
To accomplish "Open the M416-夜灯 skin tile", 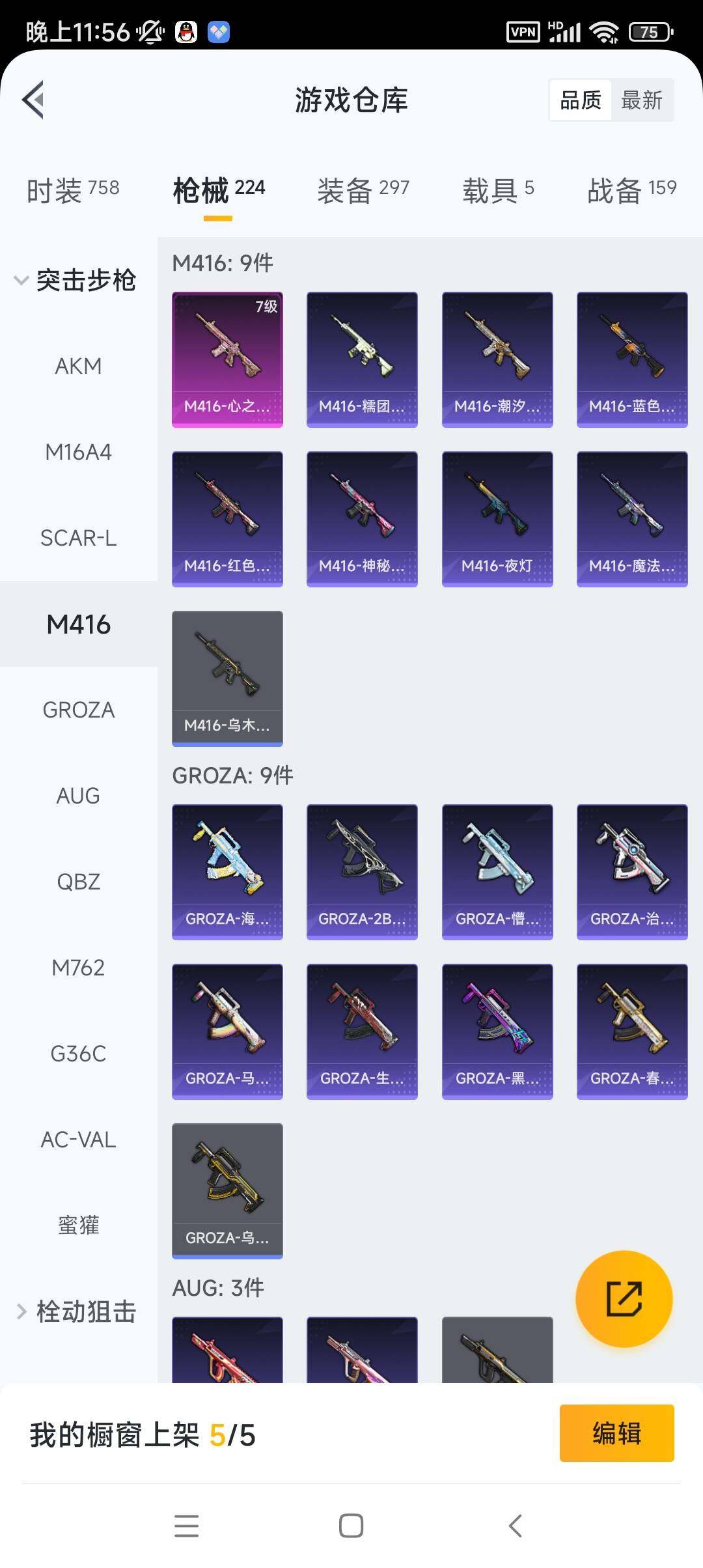I will pos(497,519).
